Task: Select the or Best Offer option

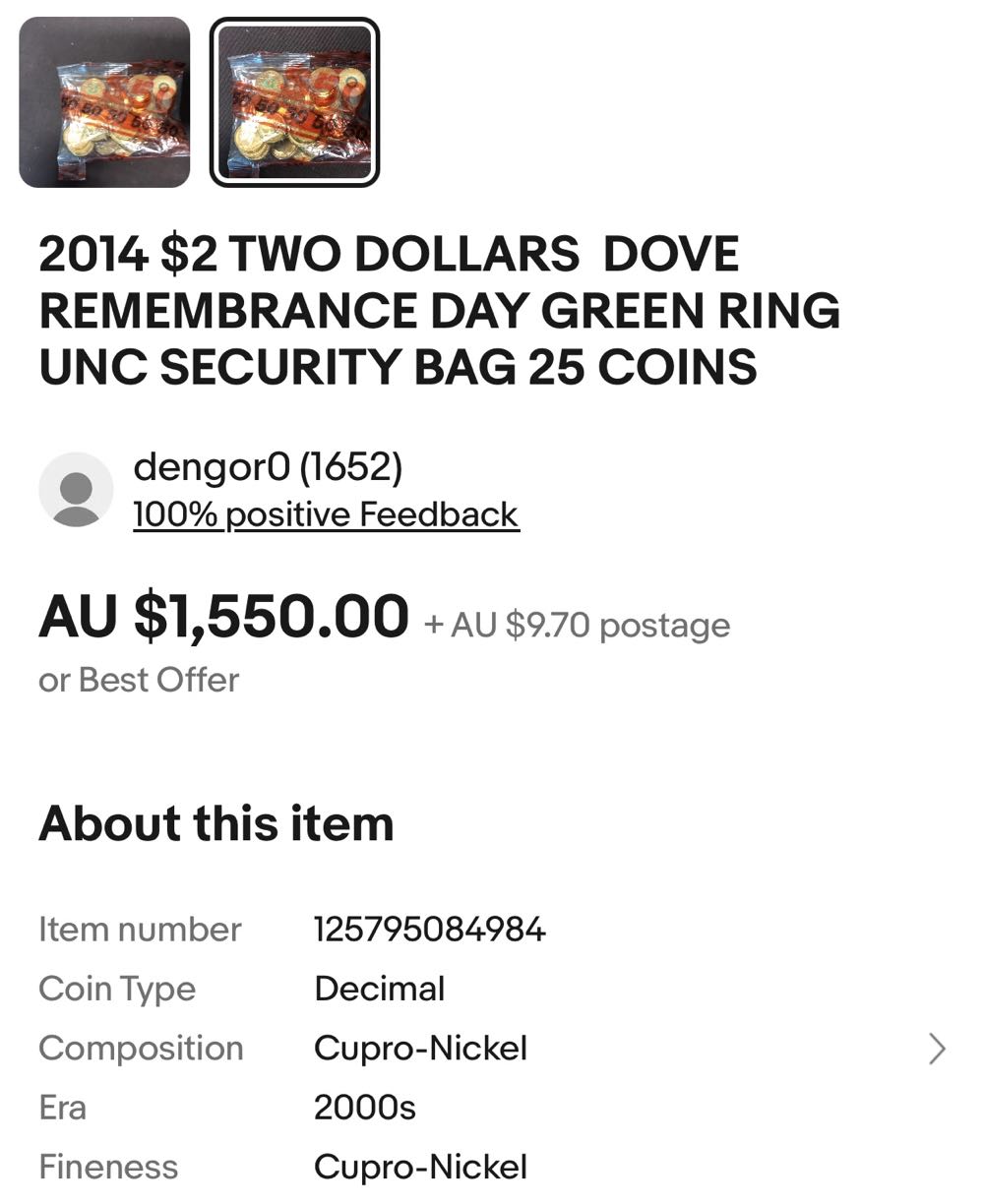Action: click(137, 679)
